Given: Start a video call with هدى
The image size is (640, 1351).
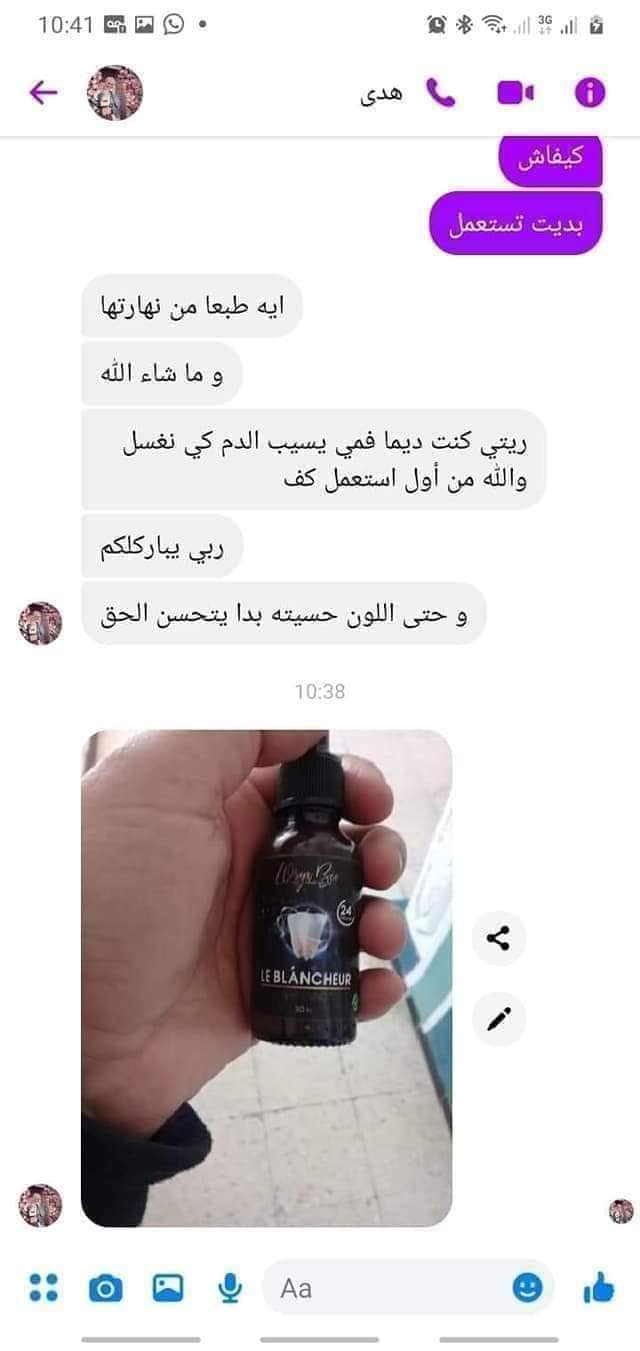Looking at the screenshot, I should click(x=516, y=93).
